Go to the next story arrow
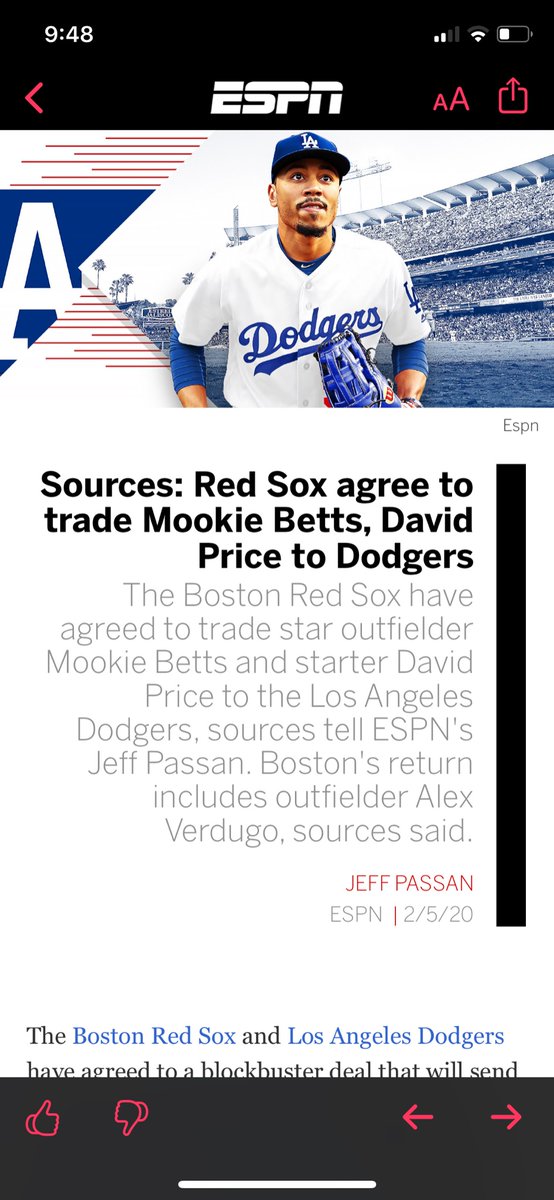Viewport: 554px width, 1200px height. (506, 1118)
